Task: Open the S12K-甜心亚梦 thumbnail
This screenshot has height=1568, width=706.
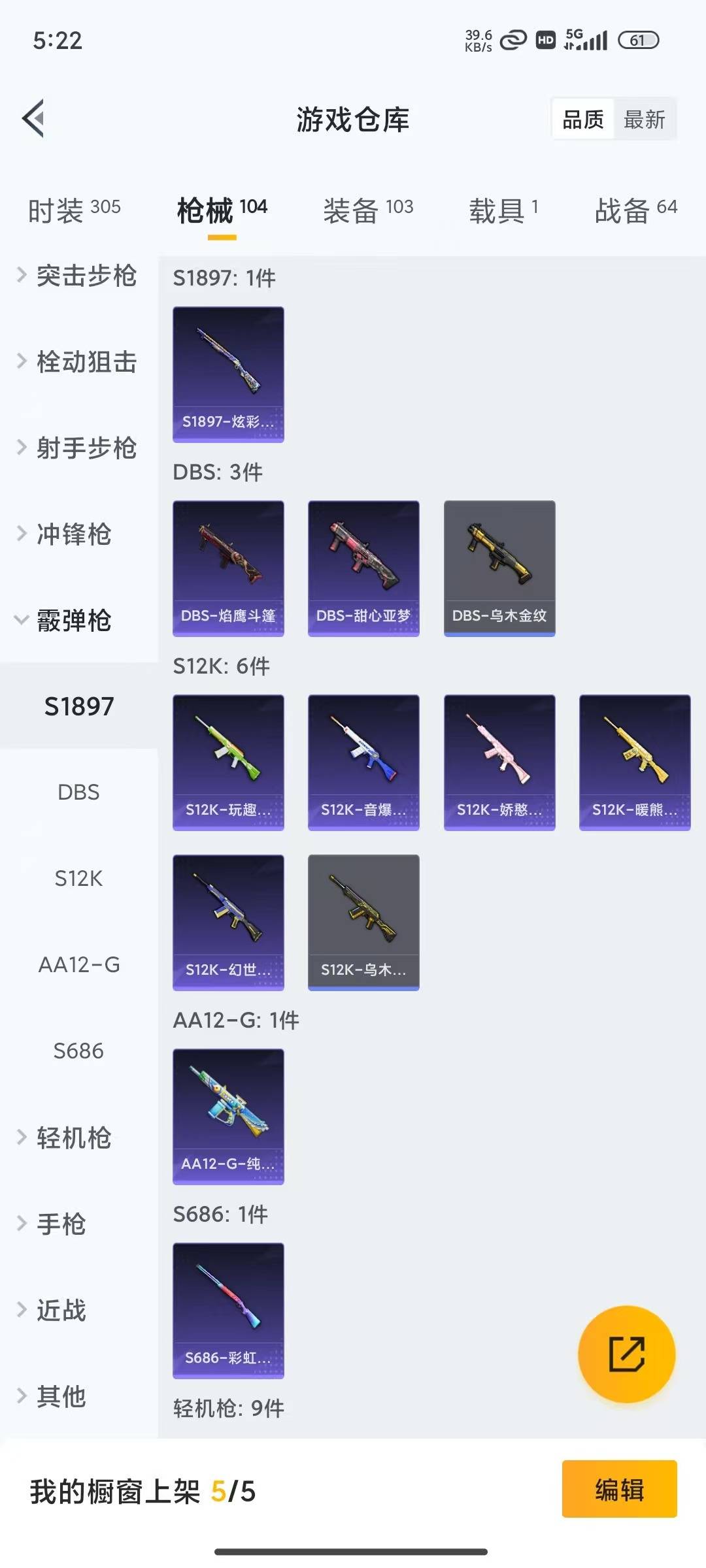Action: coord(363,567)
